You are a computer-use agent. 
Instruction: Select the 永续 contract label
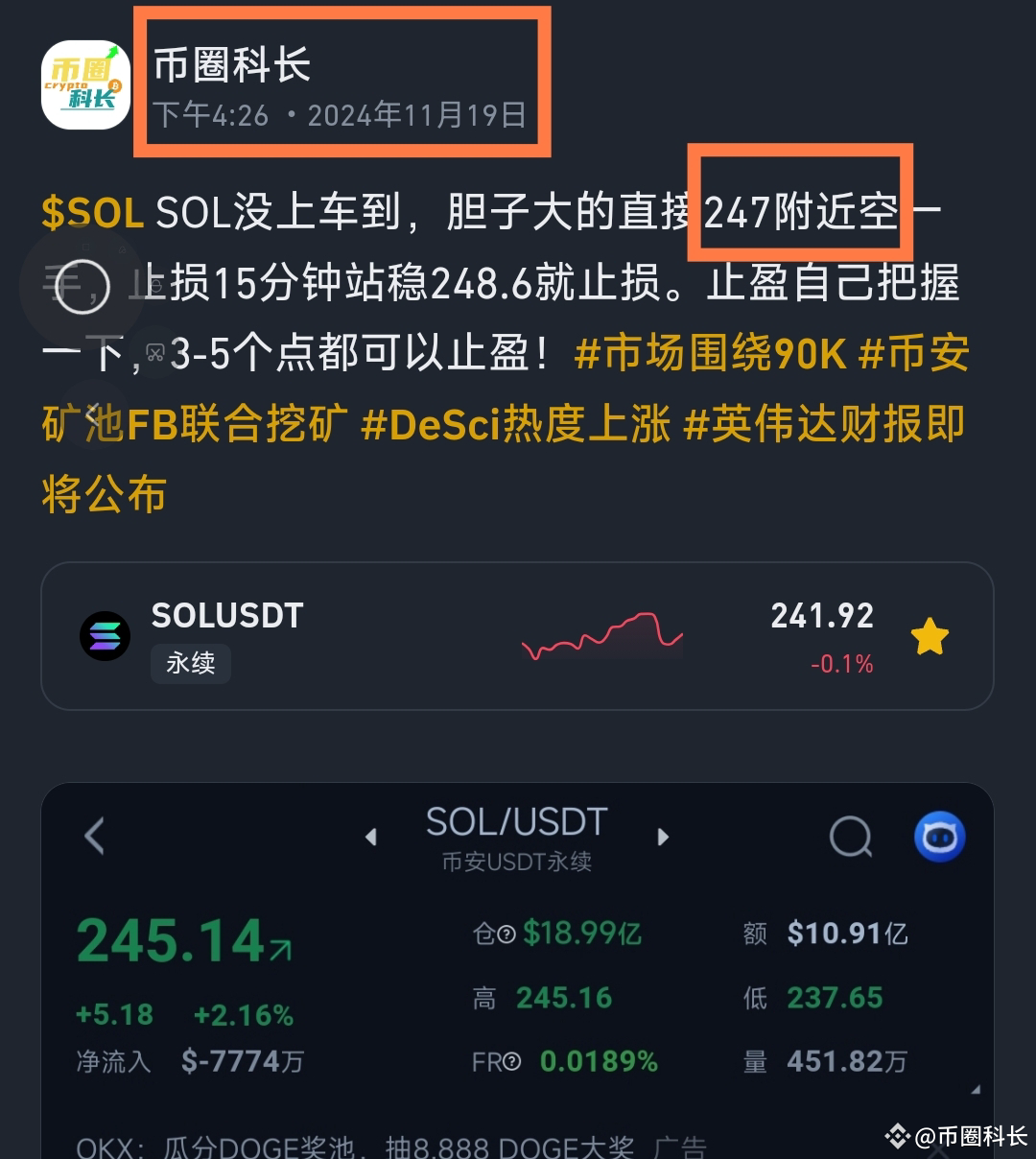tap(190, 664)
